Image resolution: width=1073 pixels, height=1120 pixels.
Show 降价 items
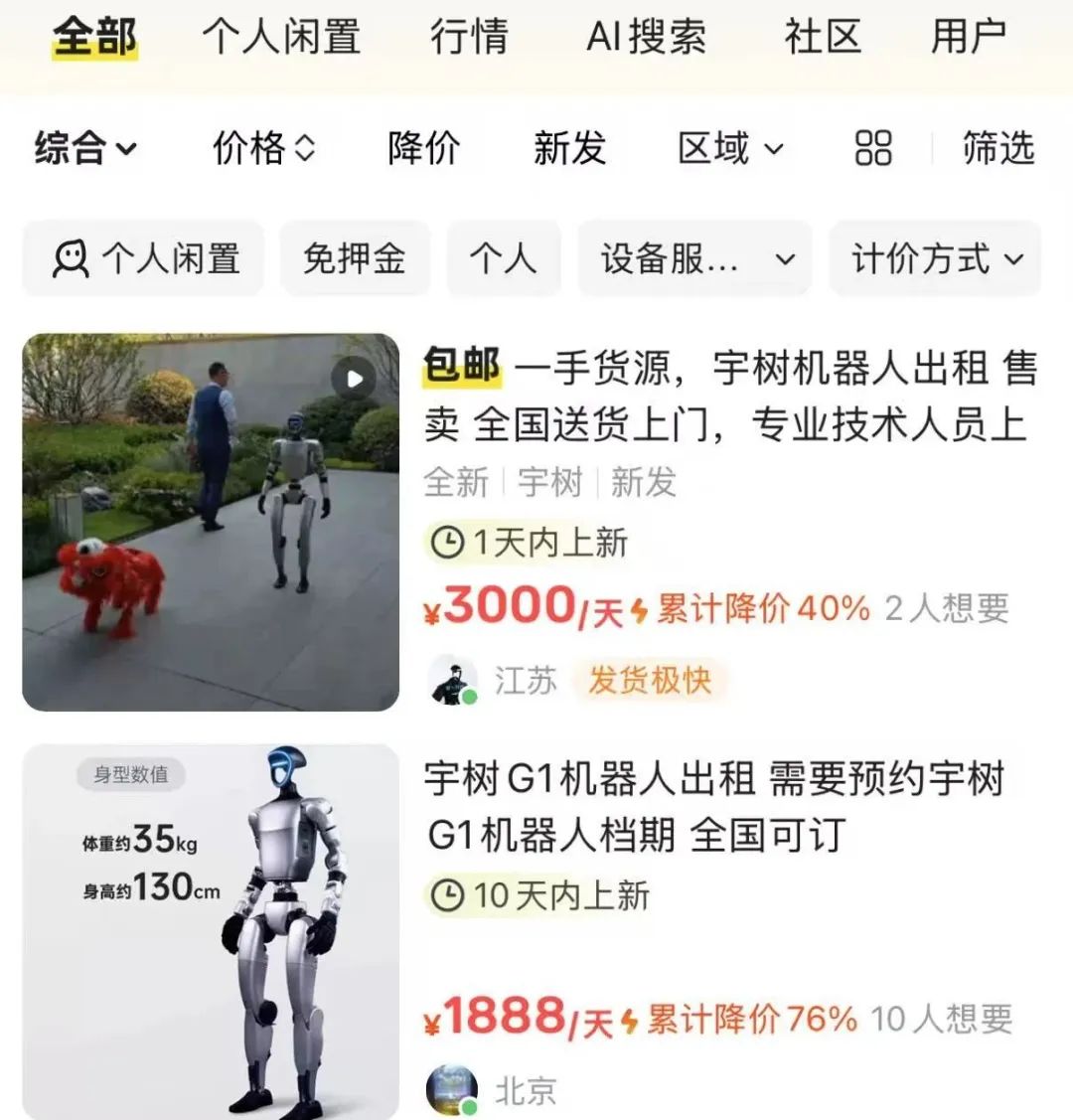click(x=424, y=149)
